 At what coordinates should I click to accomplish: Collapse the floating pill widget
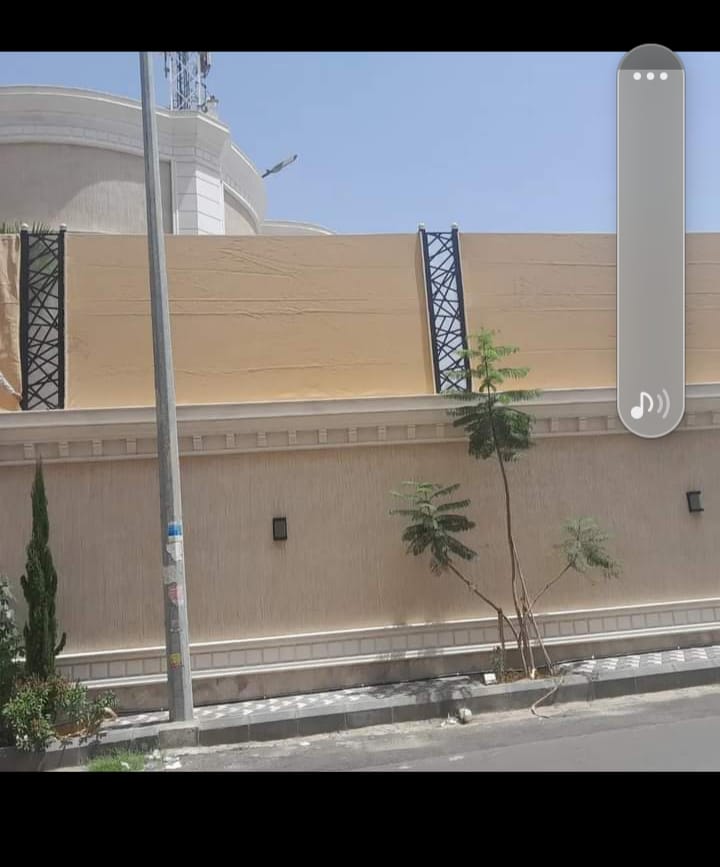coord(652,240)
